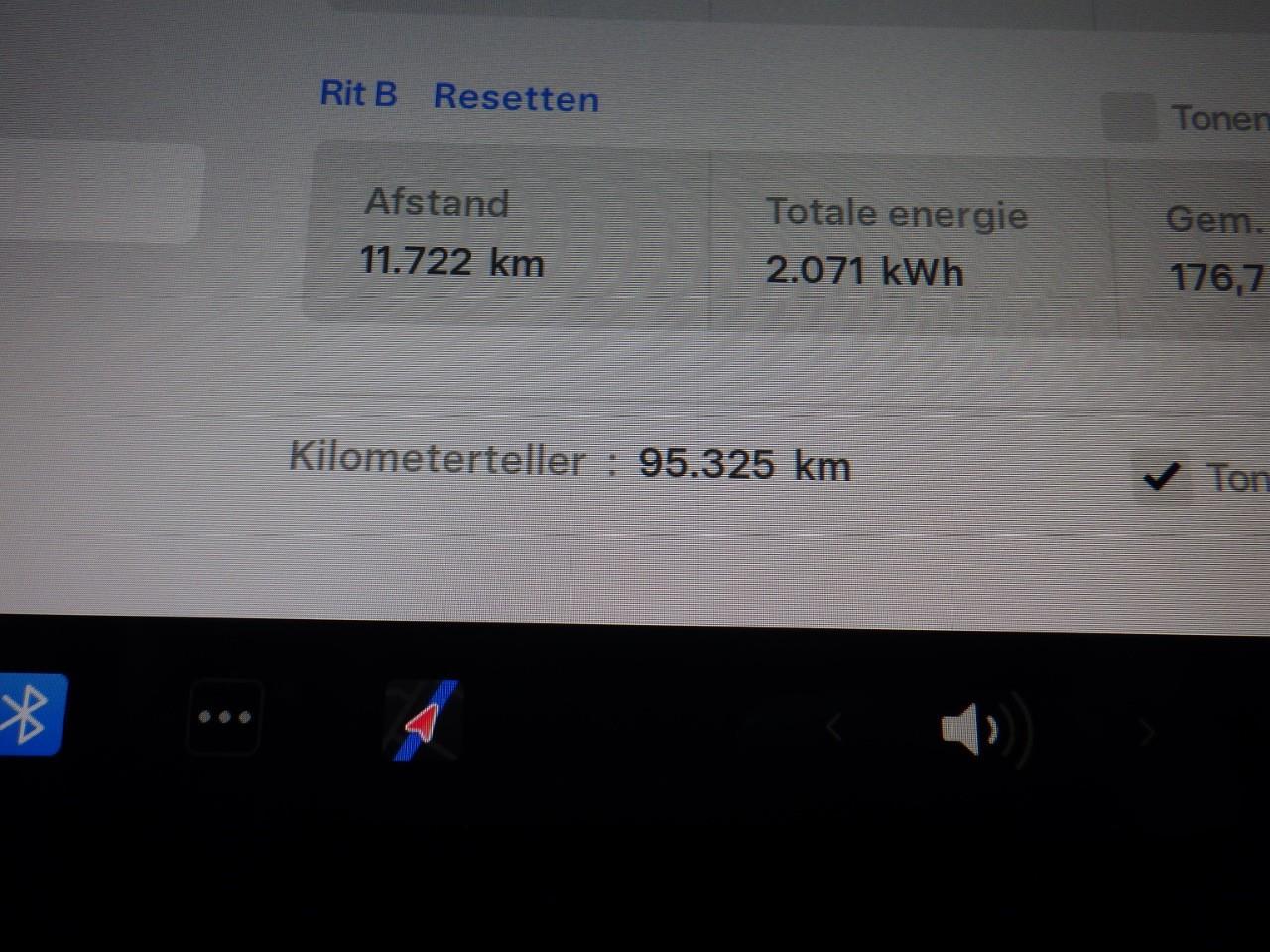Raise volume with the right arrow
This screenshot has height=952, width=1270.
point(1148,734)
